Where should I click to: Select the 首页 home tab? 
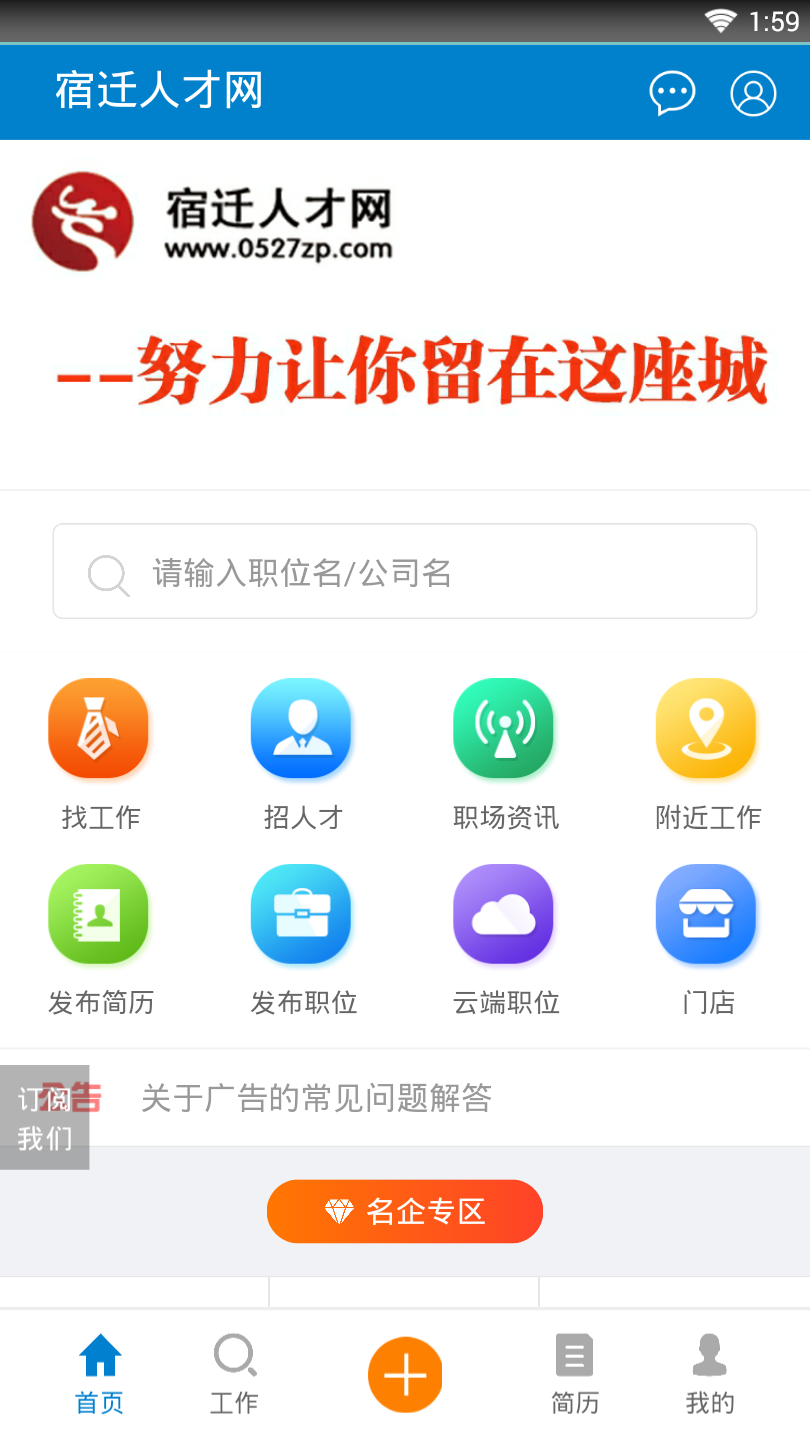tap(97, 1375)
